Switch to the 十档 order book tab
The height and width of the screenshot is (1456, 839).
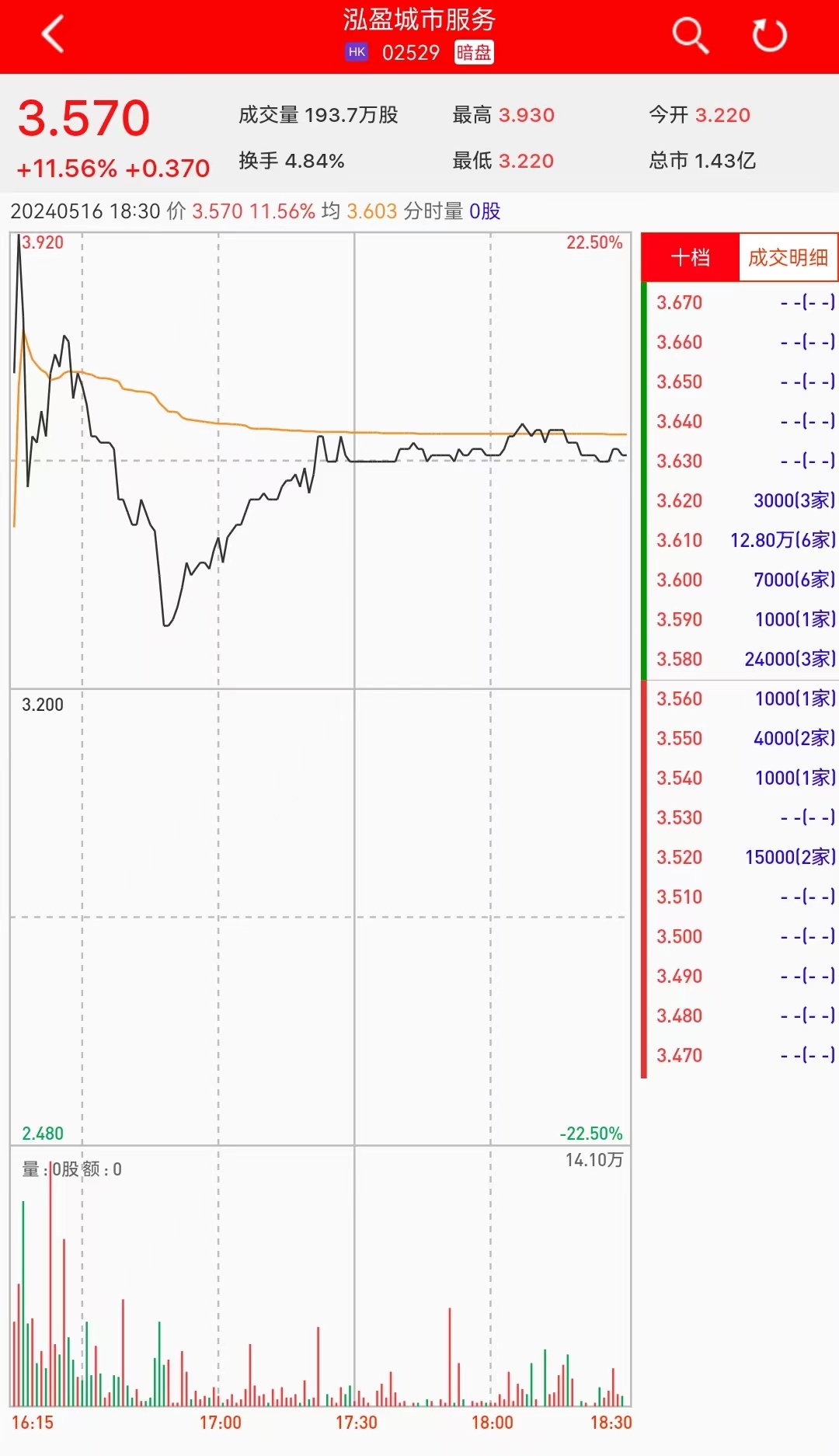coord(690,257)
